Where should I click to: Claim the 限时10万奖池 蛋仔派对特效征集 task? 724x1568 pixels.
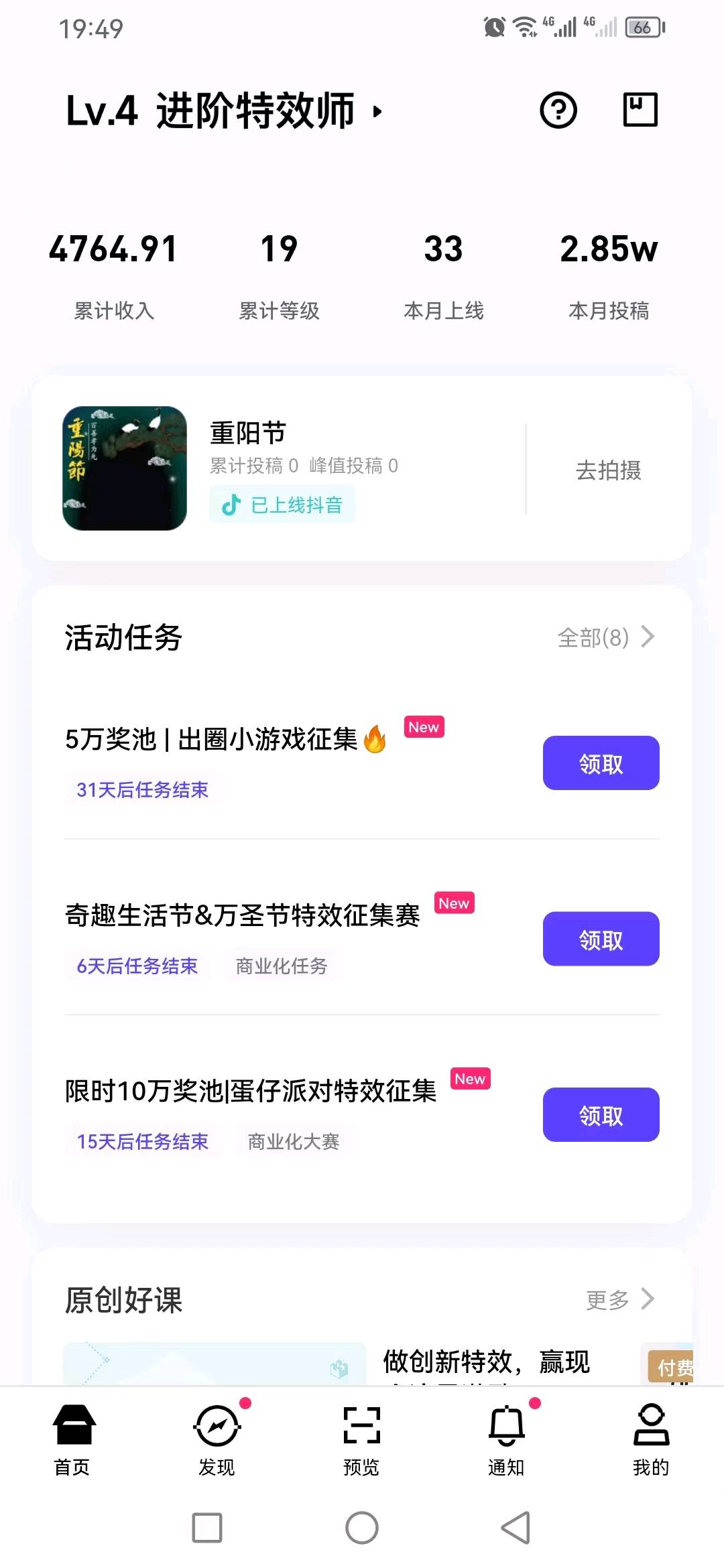(x=601, y=1114)
